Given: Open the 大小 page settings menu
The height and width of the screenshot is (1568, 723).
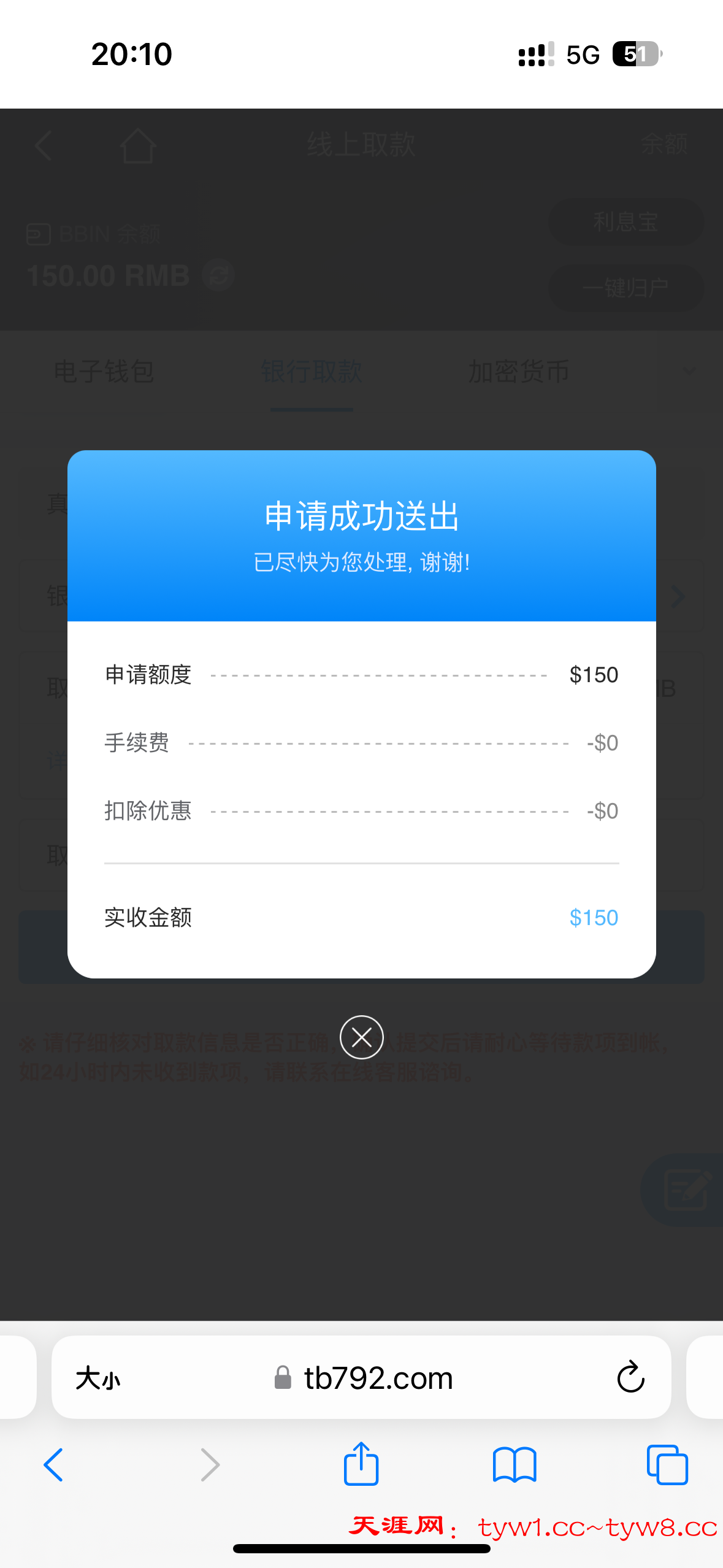Looking at the screenshot, I should click(98, 1379).
